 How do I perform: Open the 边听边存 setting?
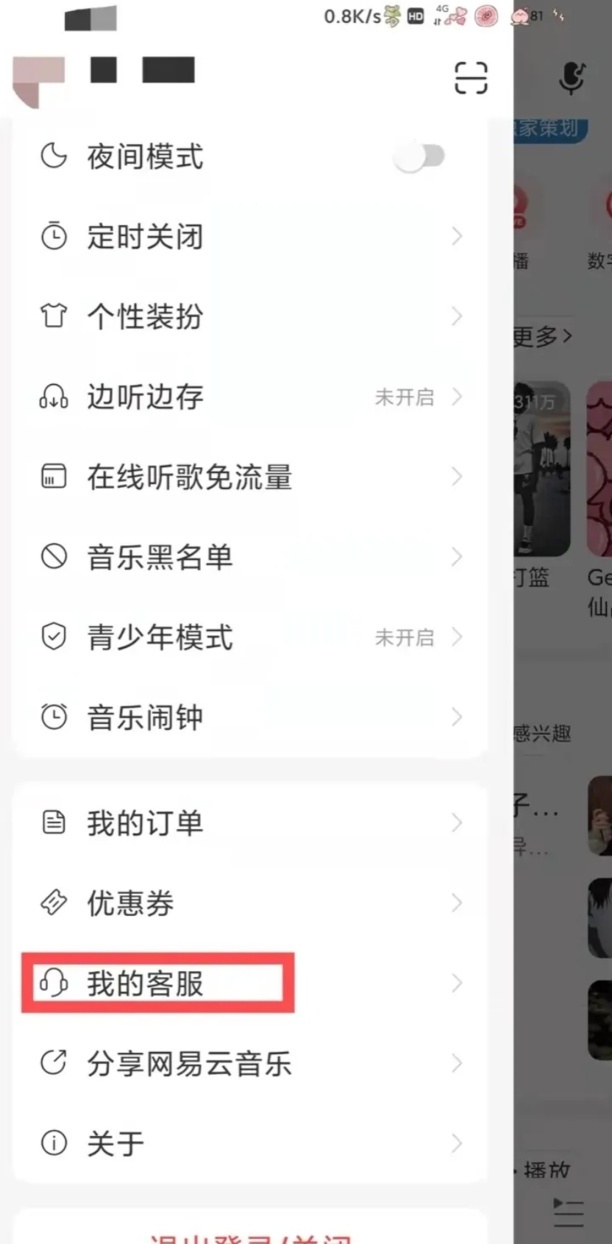click(x=250, y=397)
